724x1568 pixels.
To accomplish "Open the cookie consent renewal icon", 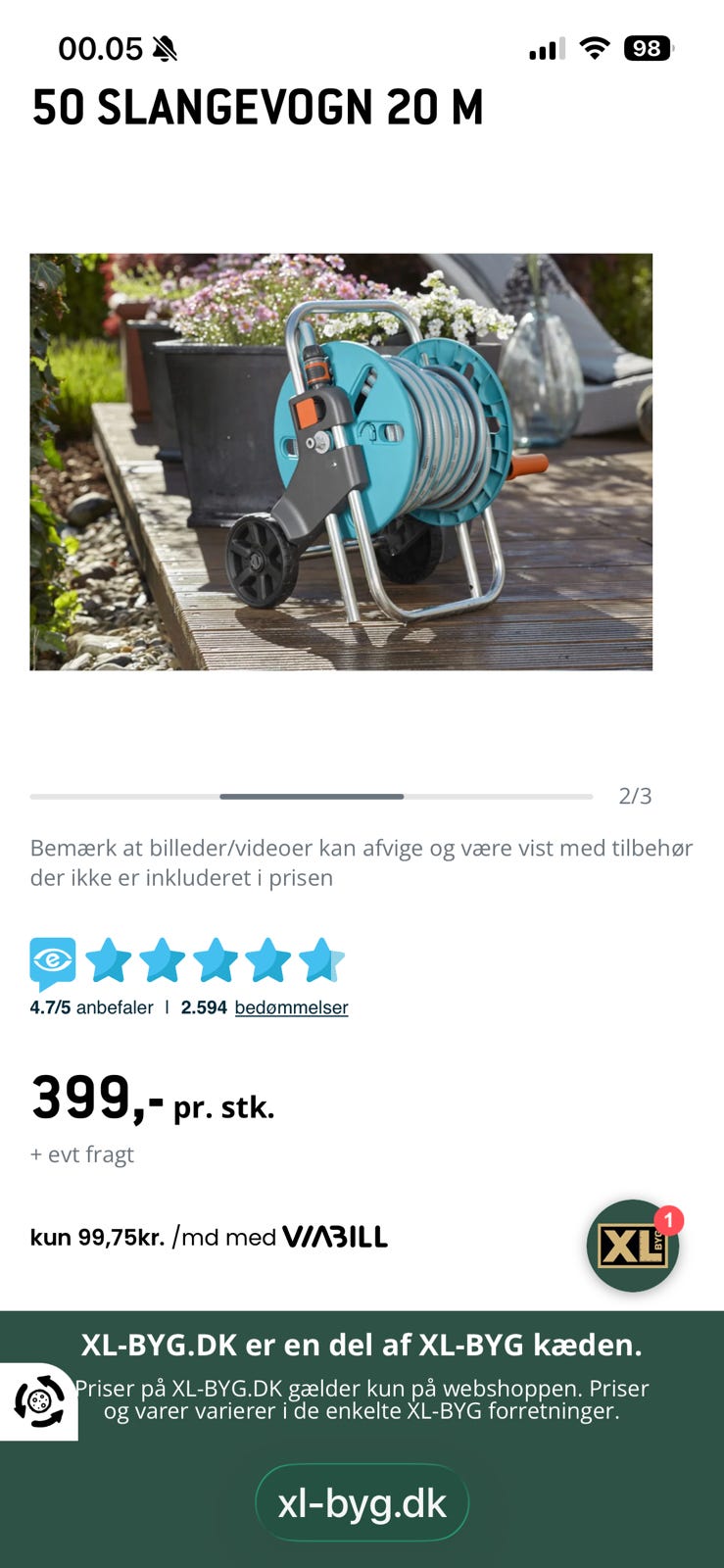I will [x=38, y=1402].
